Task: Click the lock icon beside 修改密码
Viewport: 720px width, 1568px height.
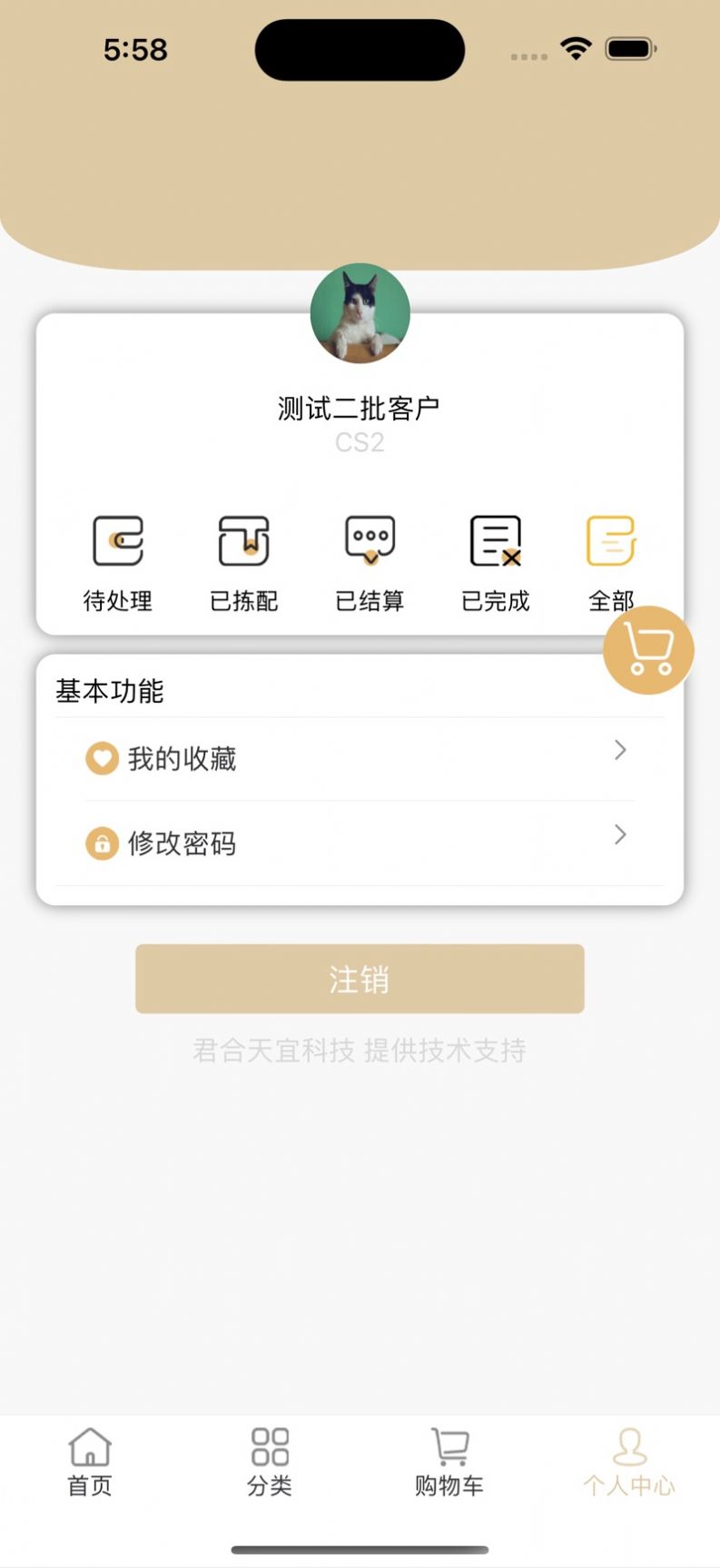Action: (x=102, y=843)
